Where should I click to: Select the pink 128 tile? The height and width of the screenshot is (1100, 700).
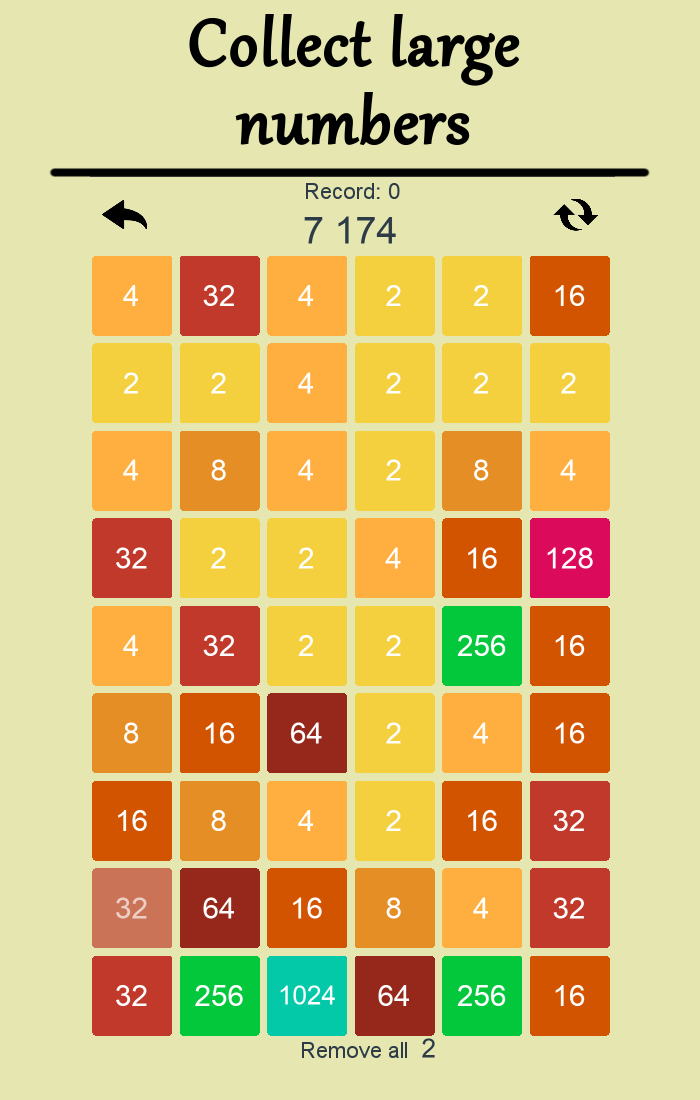click(x=570, y=558)
